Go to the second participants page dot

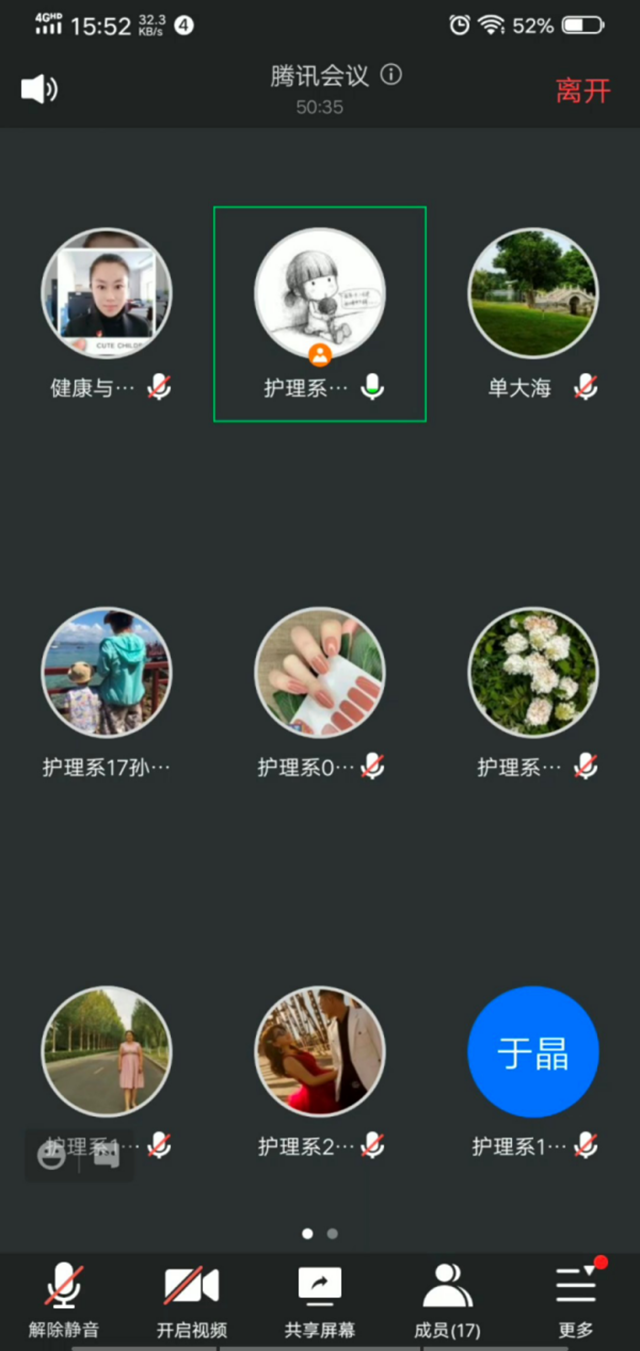[333, 1233]
